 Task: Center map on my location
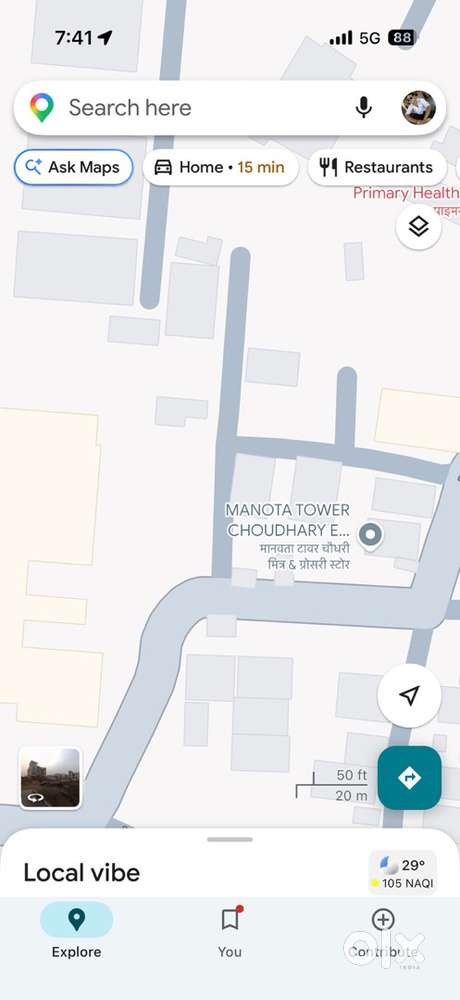pyautogui.click(x=410, y=695)
